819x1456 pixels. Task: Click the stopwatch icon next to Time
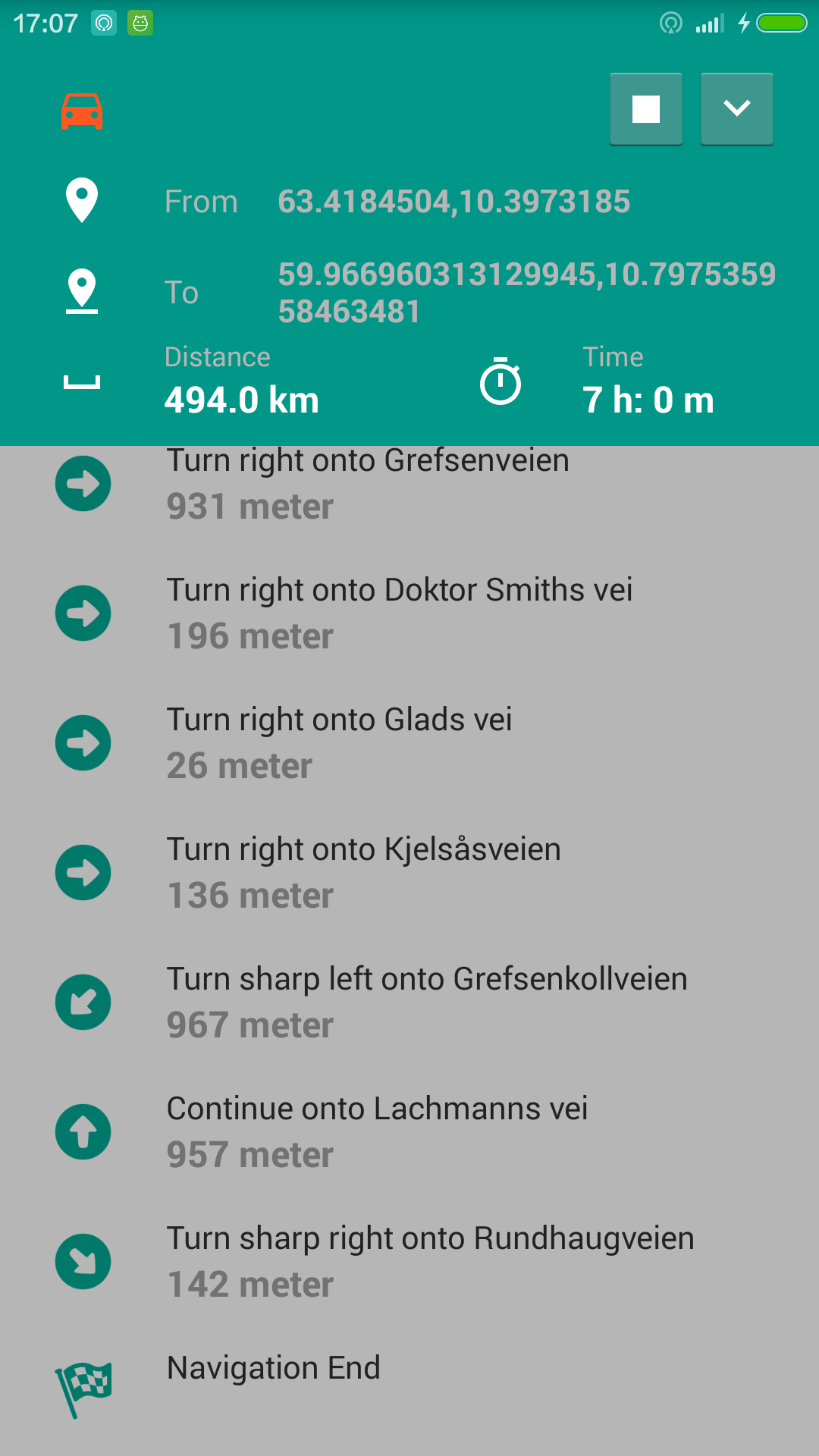[501, 383]
